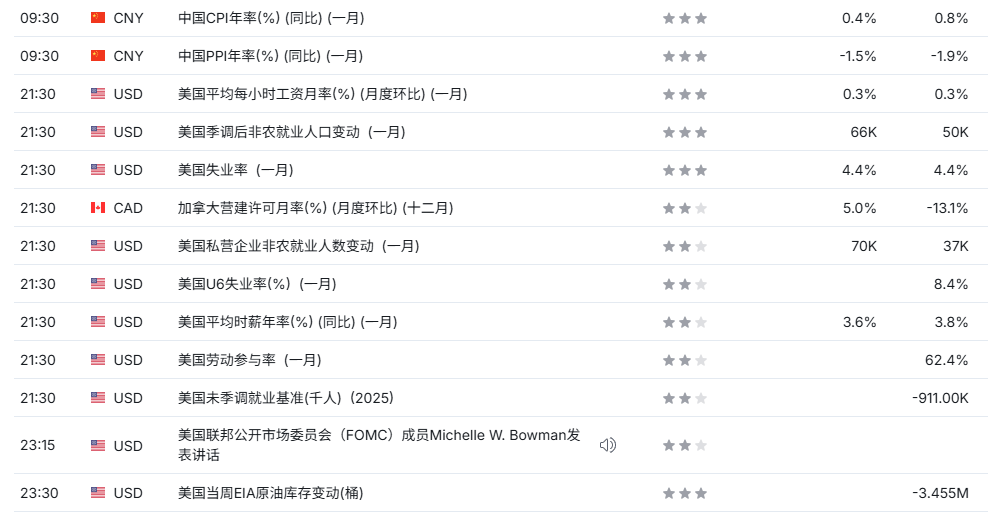Select the 美国平均时薪年率 event
This screenshot has width=988, height=516.
[x=287, y=322]
